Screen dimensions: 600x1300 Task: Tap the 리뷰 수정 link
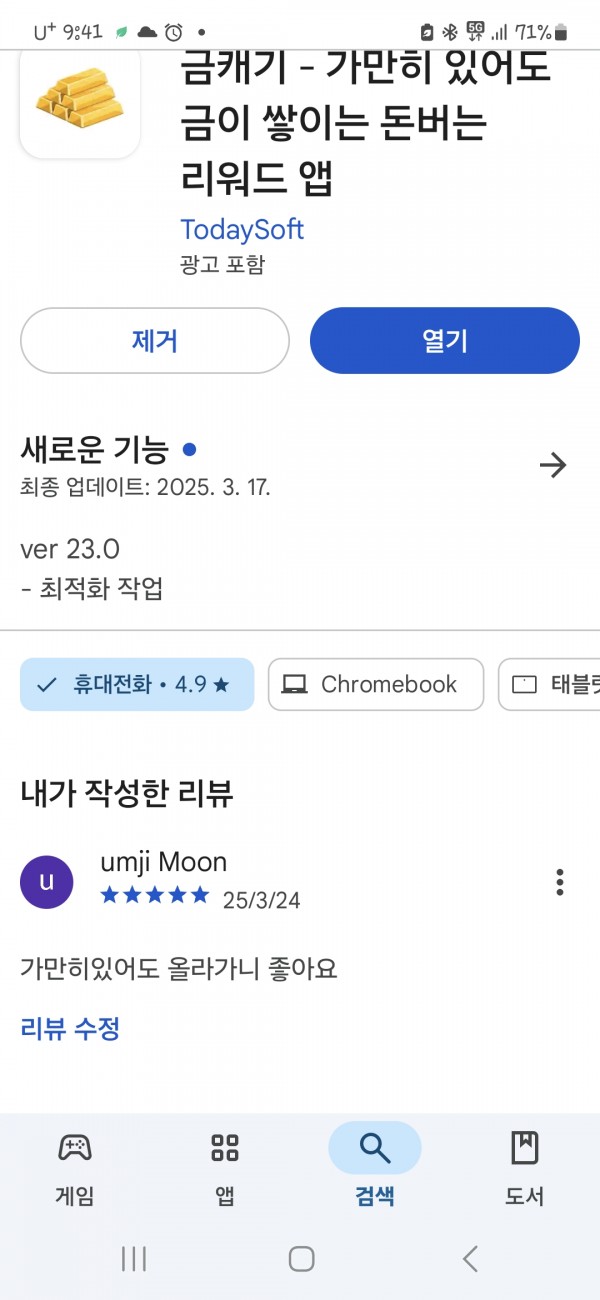[x=70, y=1029]
